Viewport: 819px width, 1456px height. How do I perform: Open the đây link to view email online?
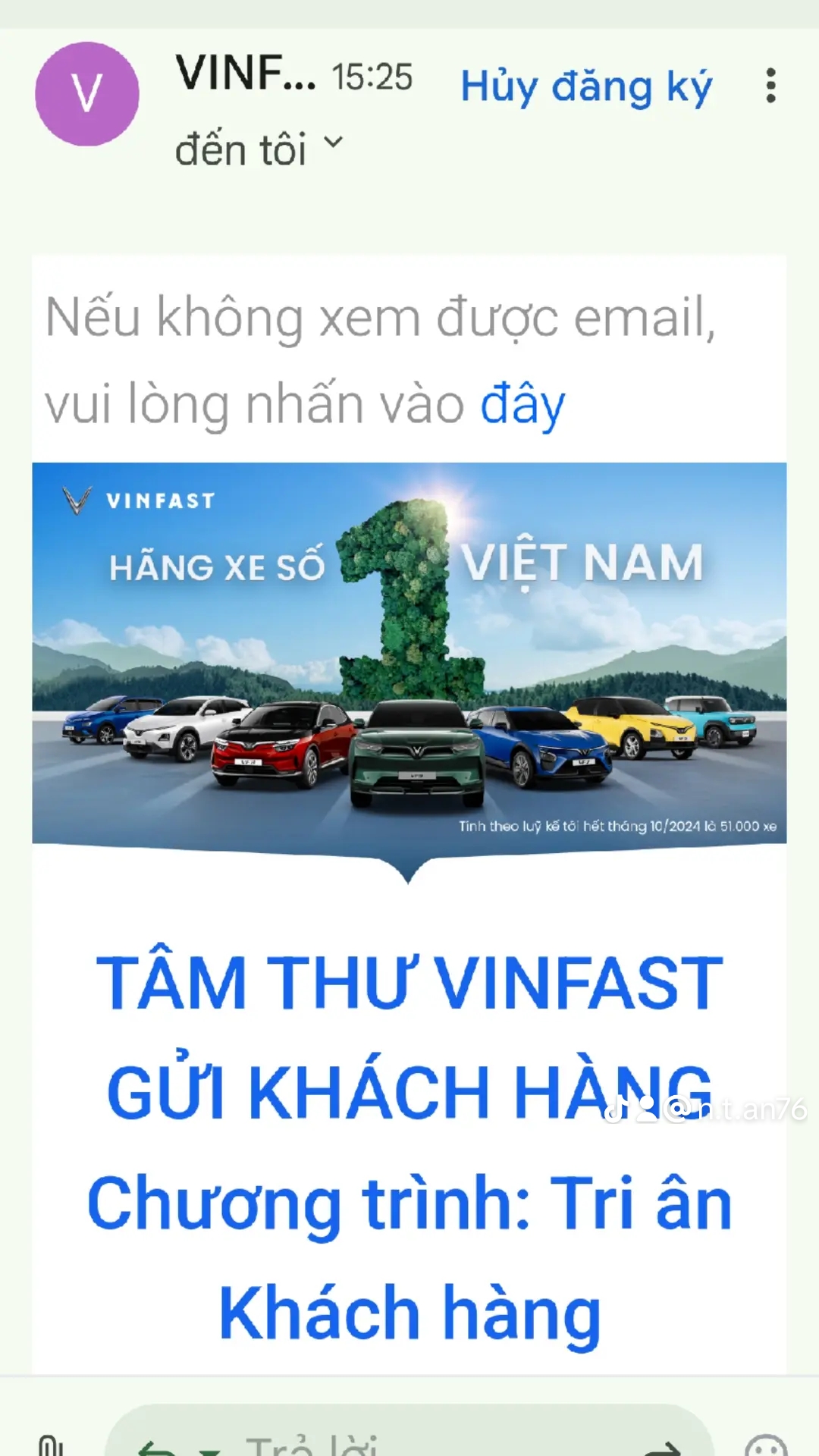[x=522, y=404]
